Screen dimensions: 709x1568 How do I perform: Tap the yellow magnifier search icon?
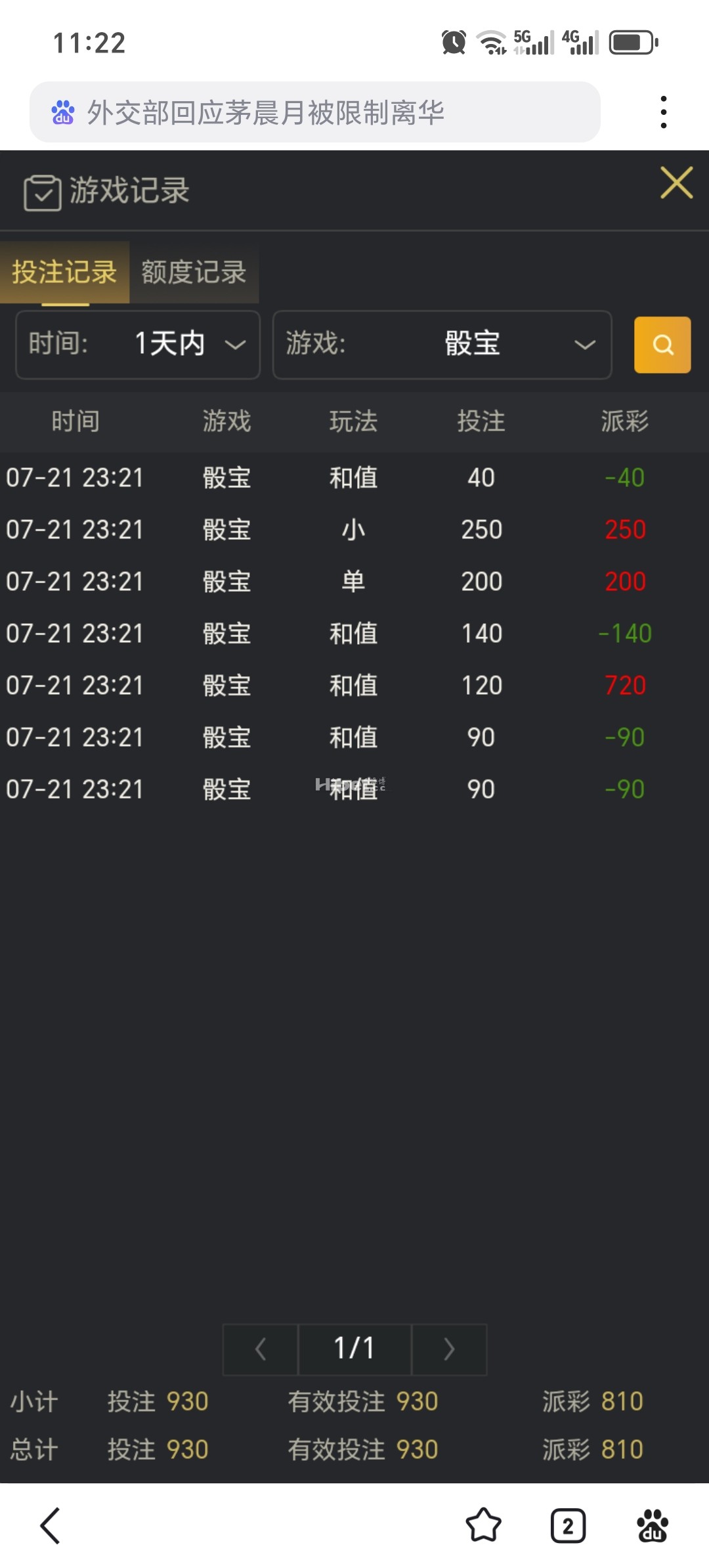662,345
